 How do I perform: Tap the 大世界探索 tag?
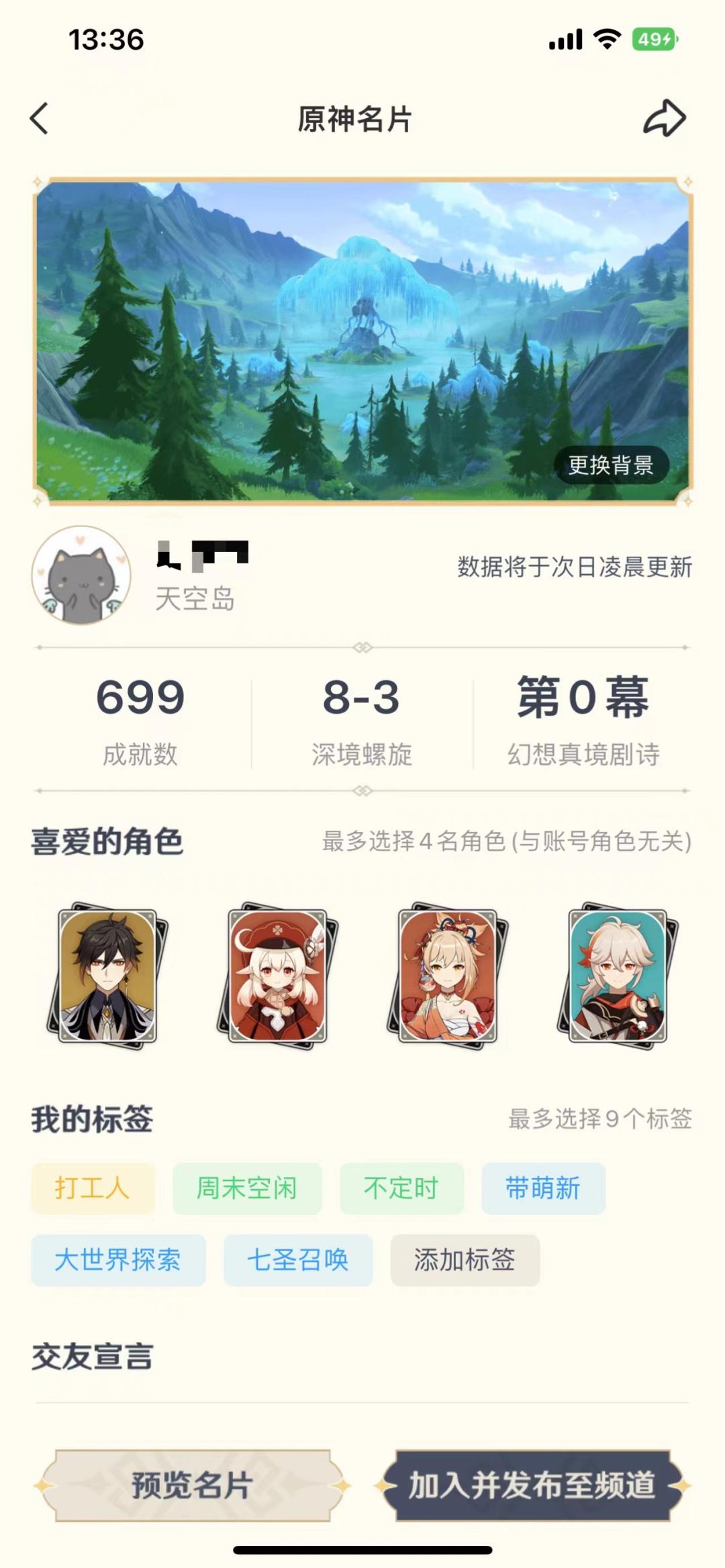[x=118, y=1260]
